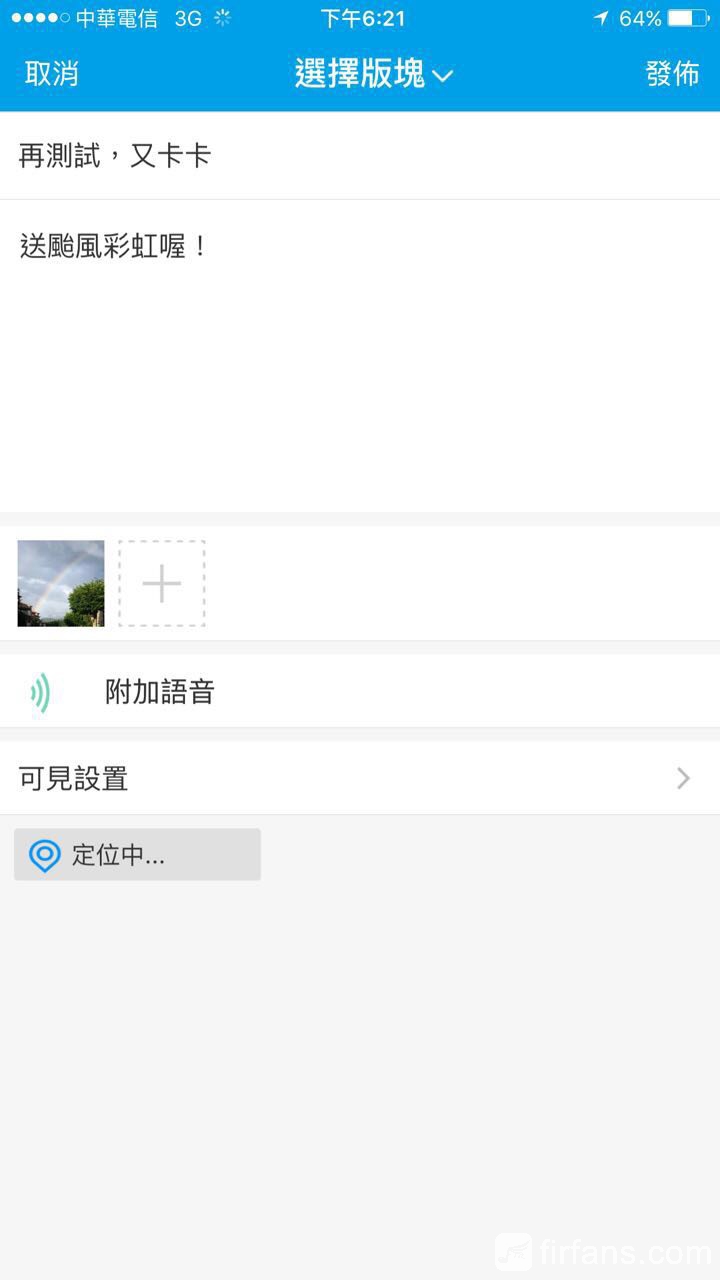Open the 選擇版塊 board dropdown
720x1280 pixels.
(373, 74)
